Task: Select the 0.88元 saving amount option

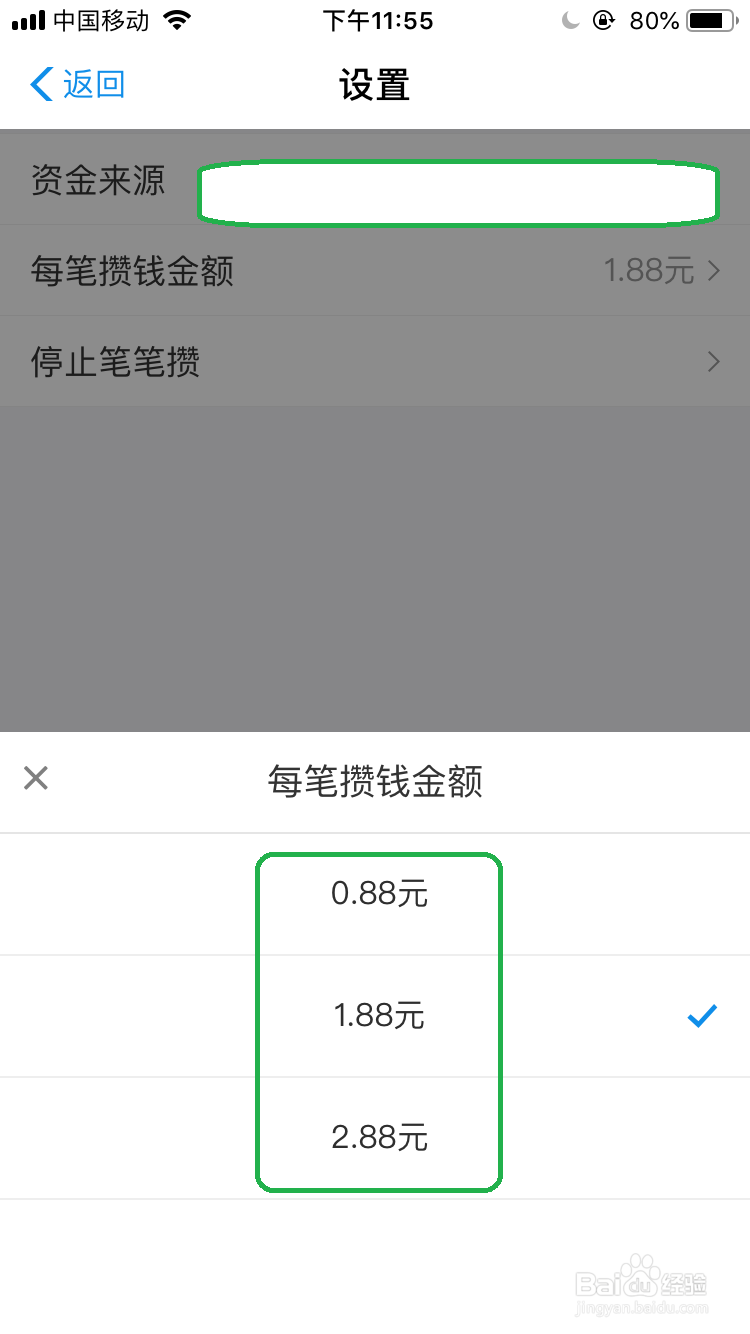Action: (378, 894)
